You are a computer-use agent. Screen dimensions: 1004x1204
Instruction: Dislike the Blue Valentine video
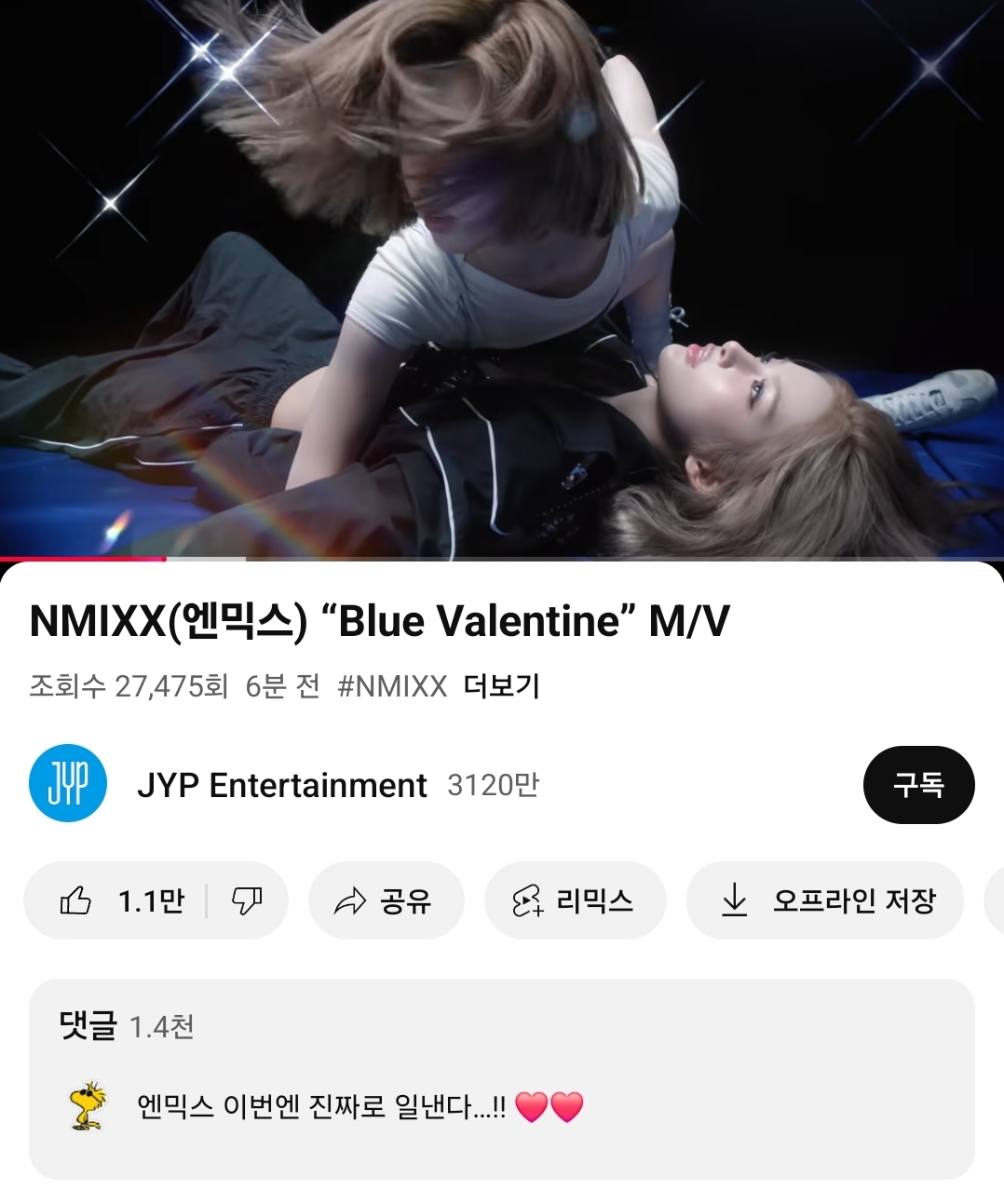(x=248, y=900)
